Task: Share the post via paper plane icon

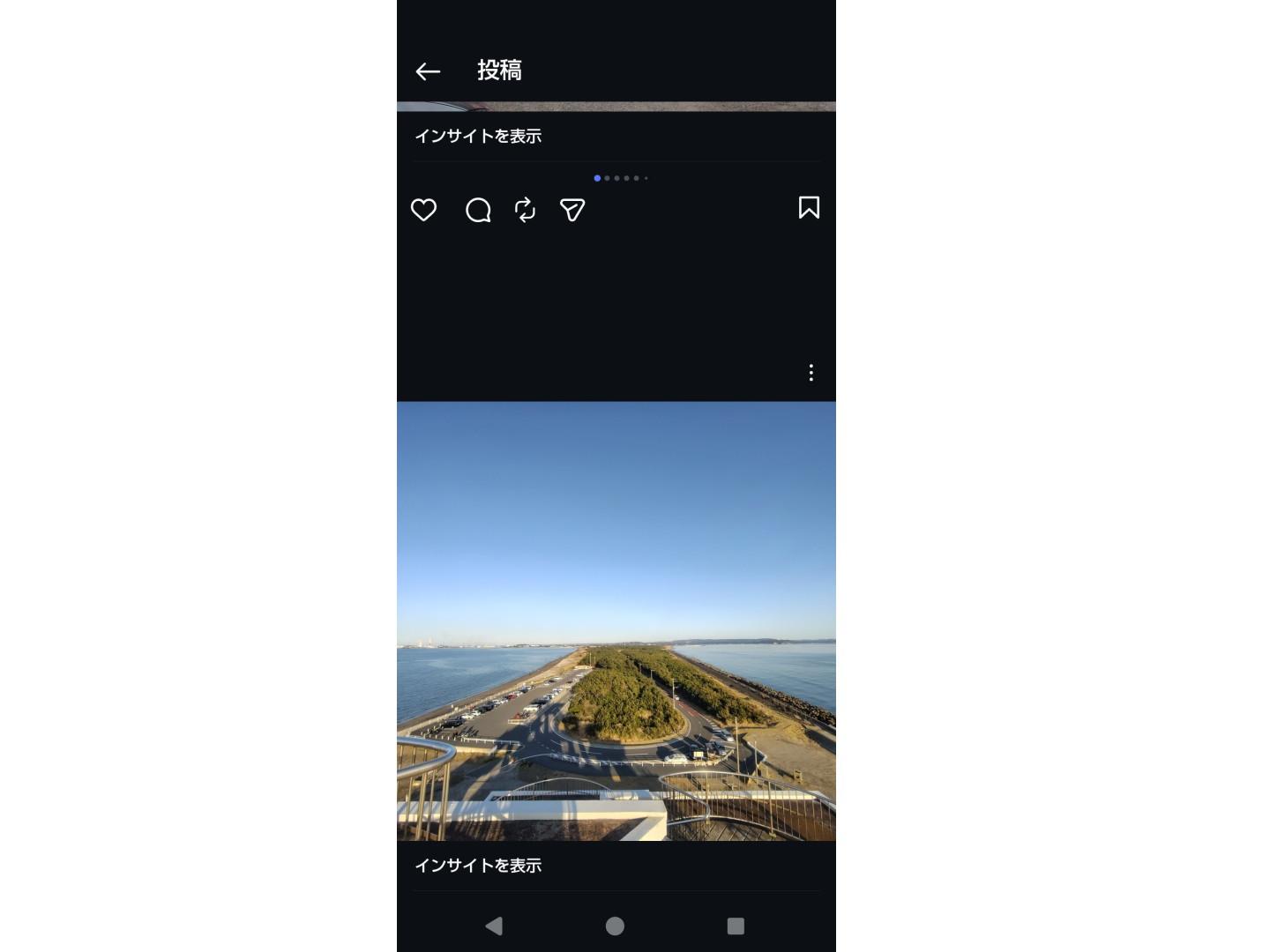Action: pos(572,210)
